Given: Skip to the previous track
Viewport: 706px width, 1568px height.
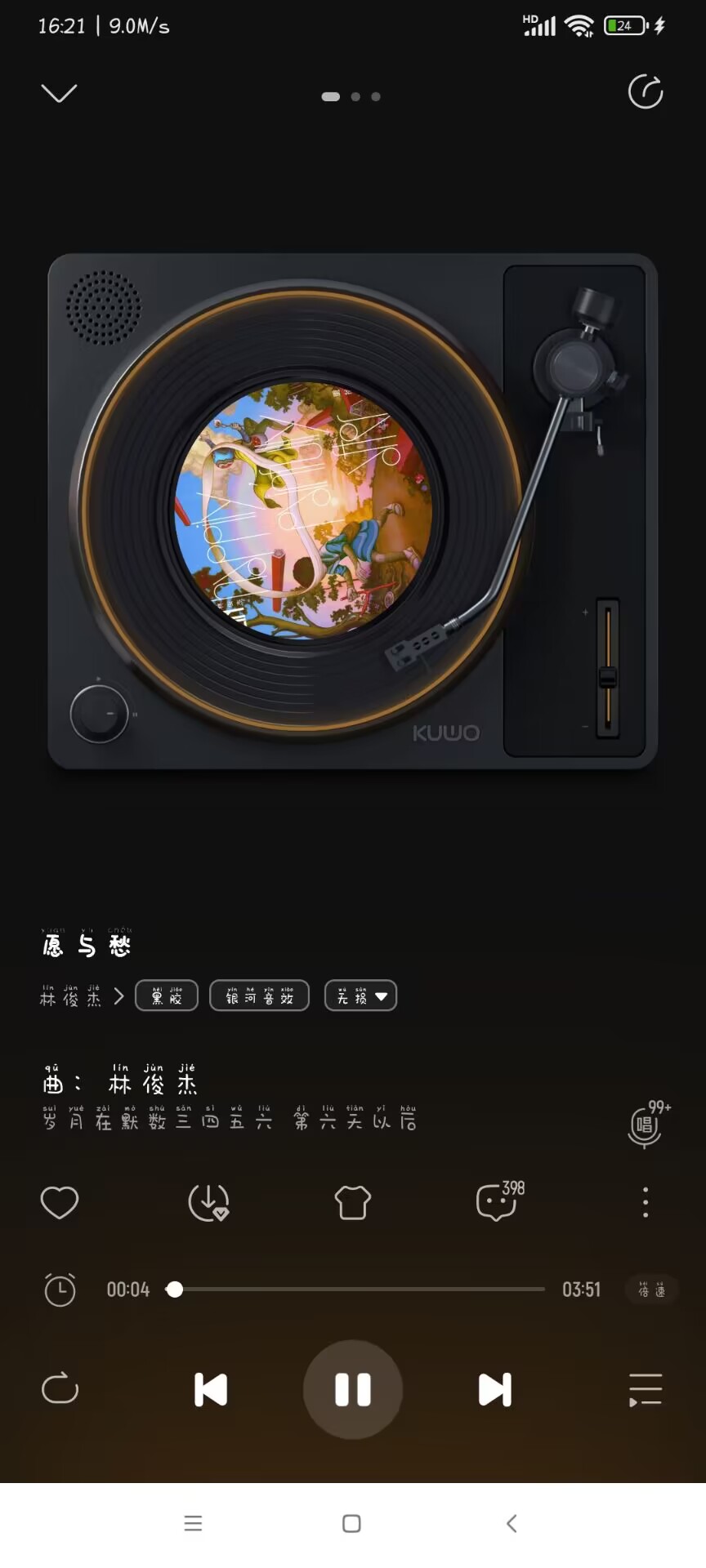Looking at the screenshot, I should (211, 1389).
